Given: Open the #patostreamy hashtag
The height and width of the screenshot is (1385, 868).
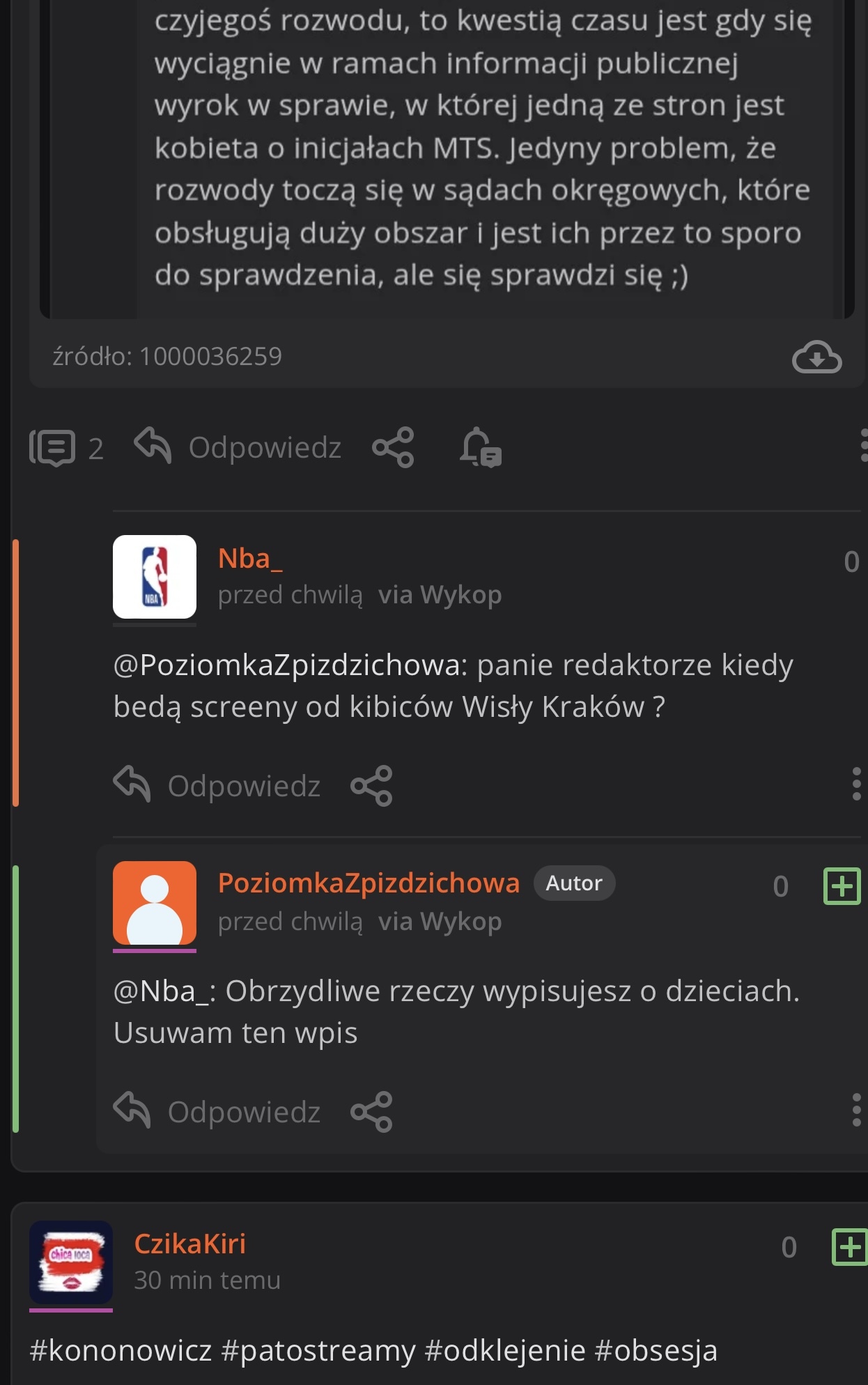Looking at the screenshot, I should tap(318, 1351).
